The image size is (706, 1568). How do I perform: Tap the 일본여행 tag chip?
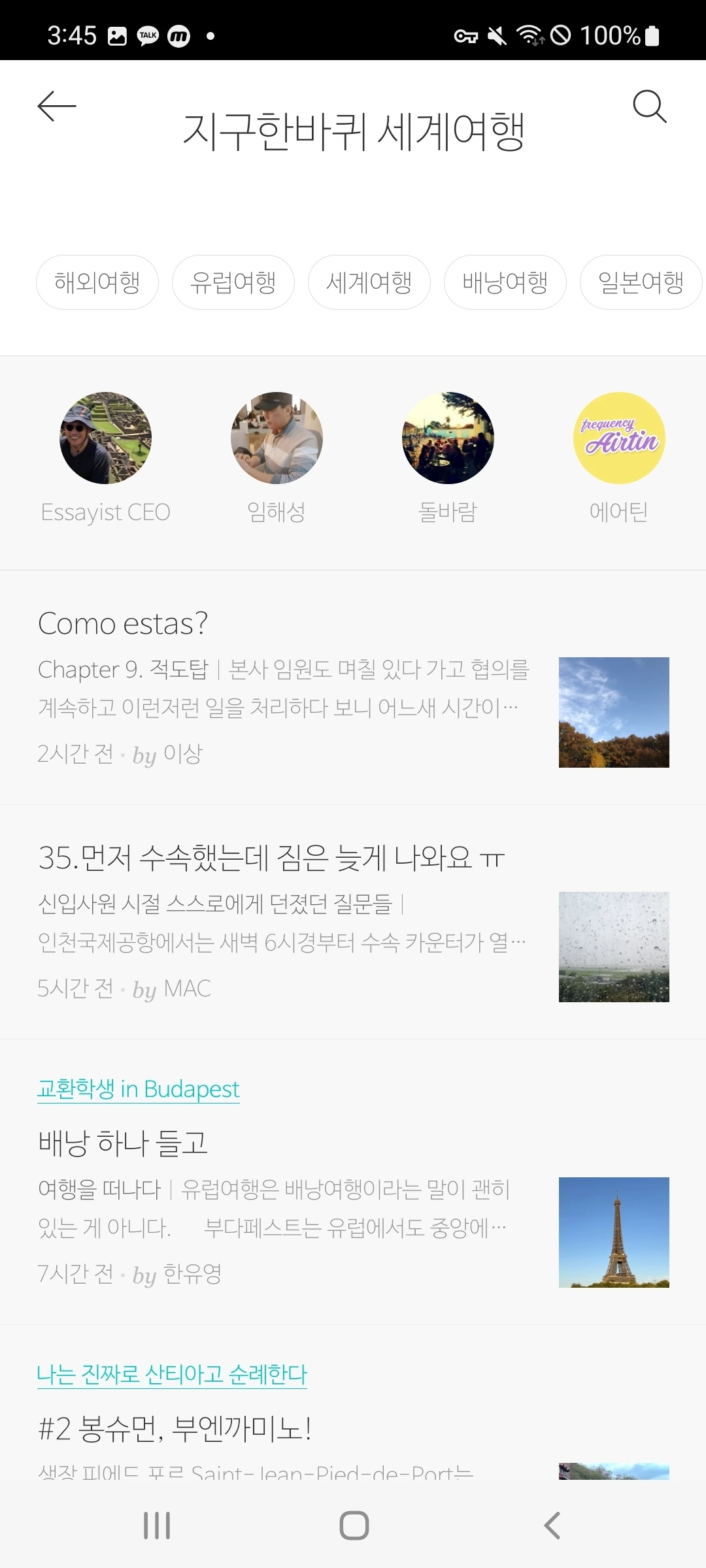click(641, 282)
